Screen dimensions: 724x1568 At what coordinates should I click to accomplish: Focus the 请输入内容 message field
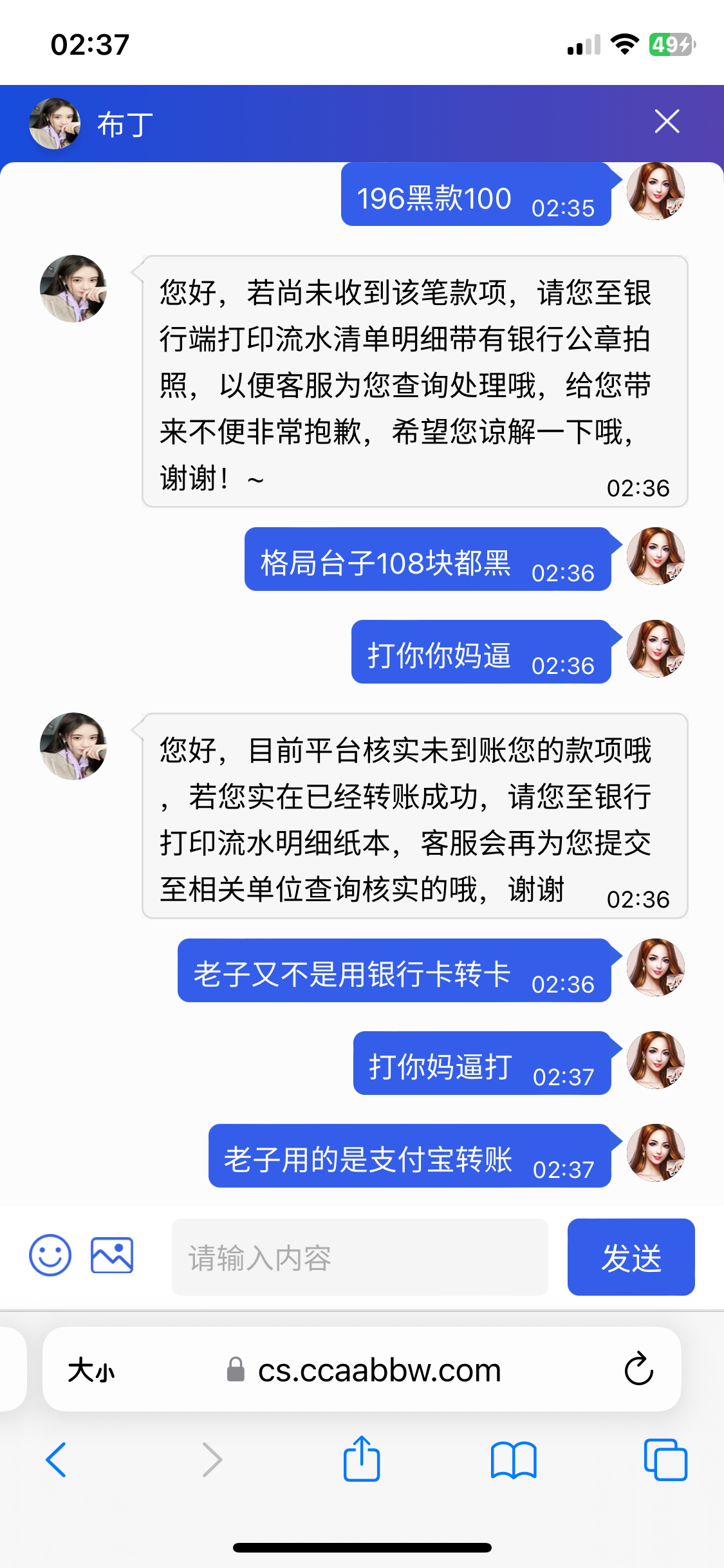point(360,1257)
